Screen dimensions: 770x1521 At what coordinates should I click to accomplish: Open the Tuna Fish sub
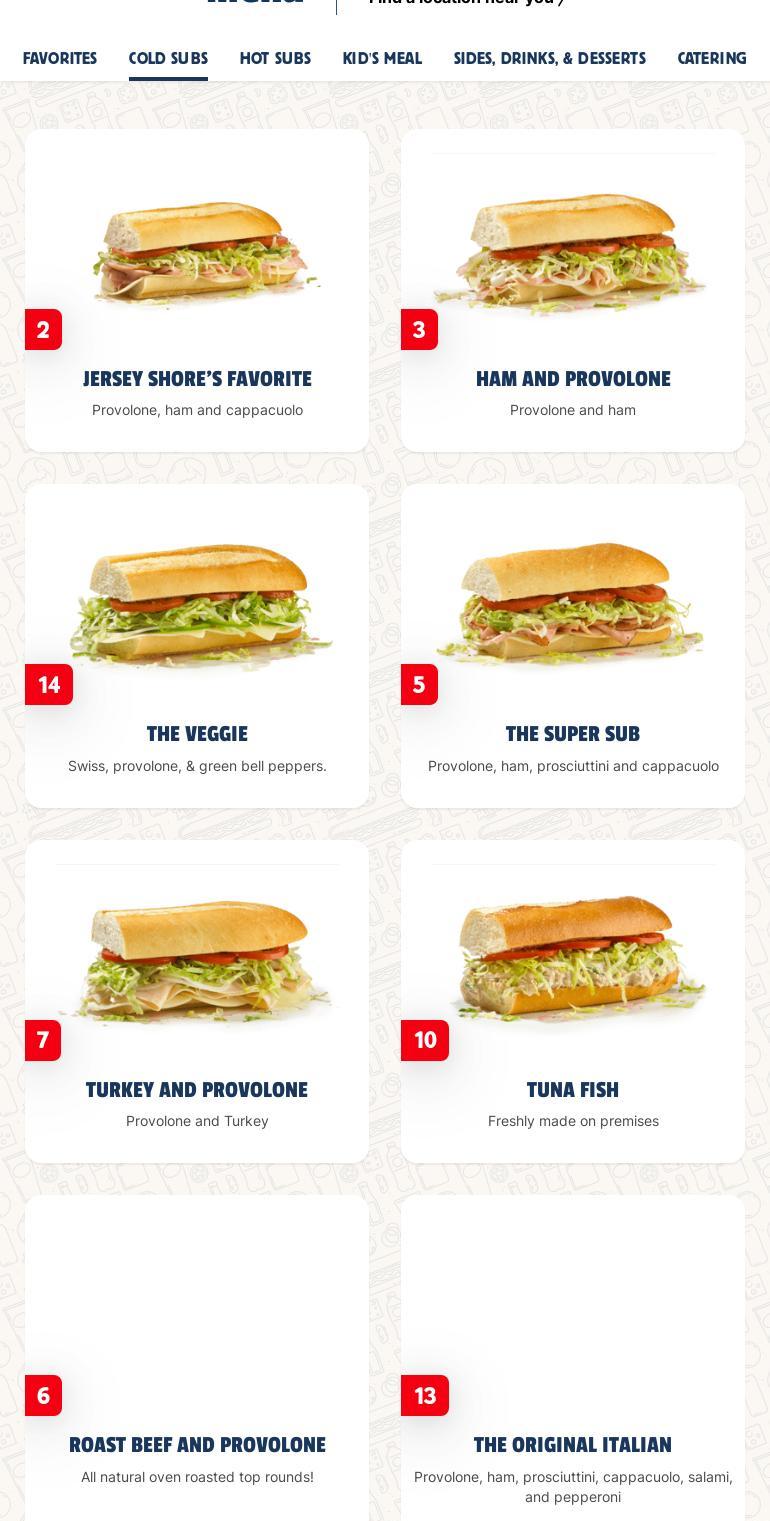[573, 1089]
